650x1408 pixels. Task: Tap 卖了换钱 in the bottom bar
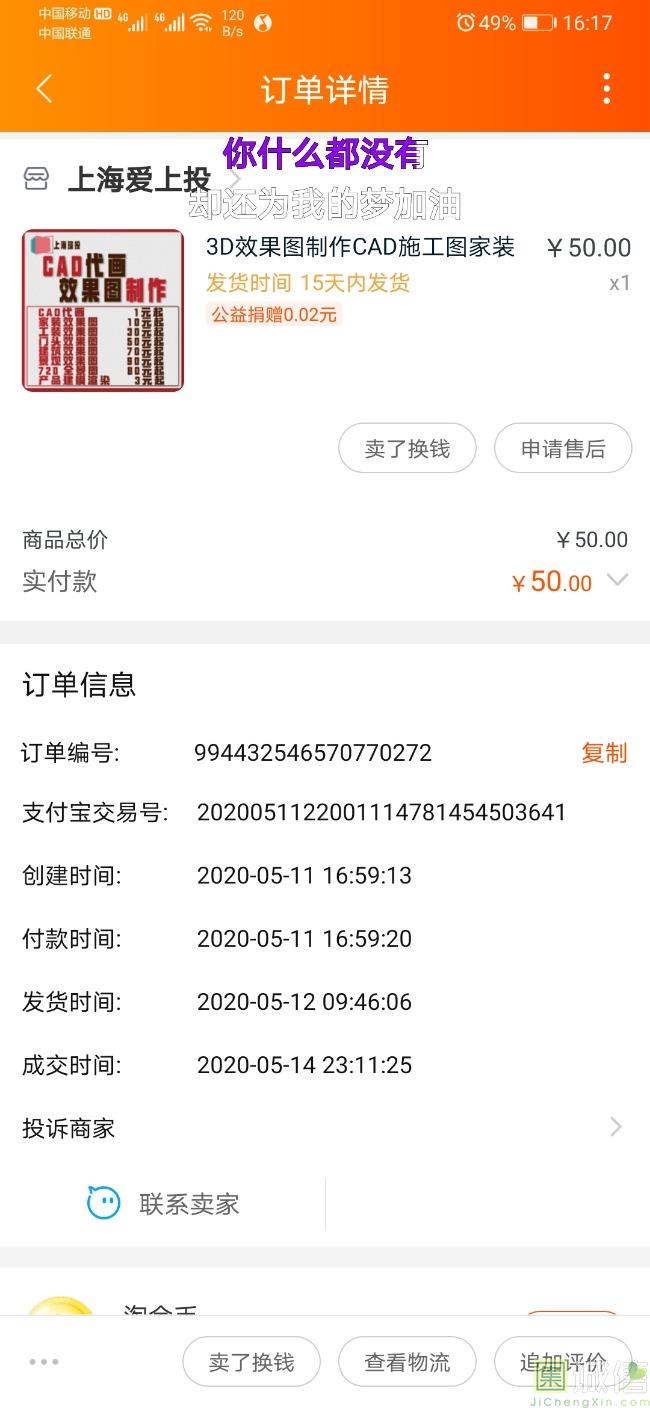(251, 1362)
